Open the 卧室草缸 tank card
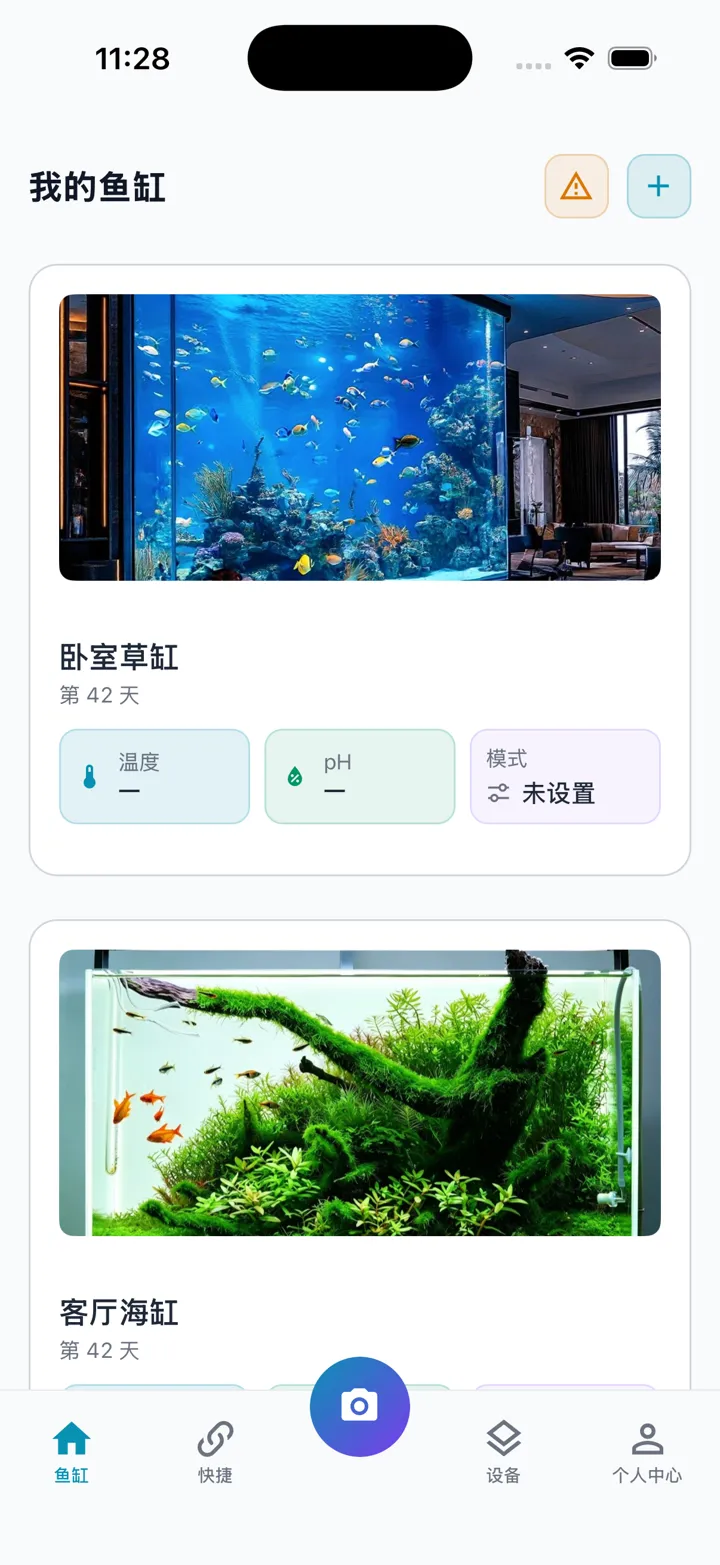Viewport: 720px width, 1565px height. tap(360, 570)
